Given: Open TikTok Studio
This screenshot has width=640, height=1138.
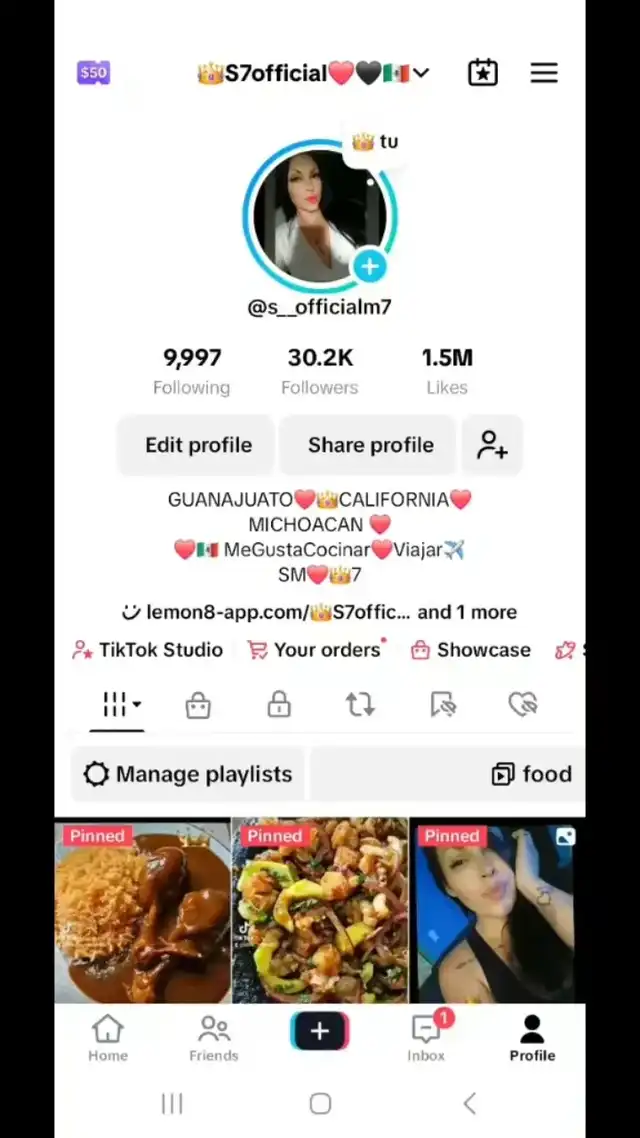Looking at the screenshot, I should 148,650.
